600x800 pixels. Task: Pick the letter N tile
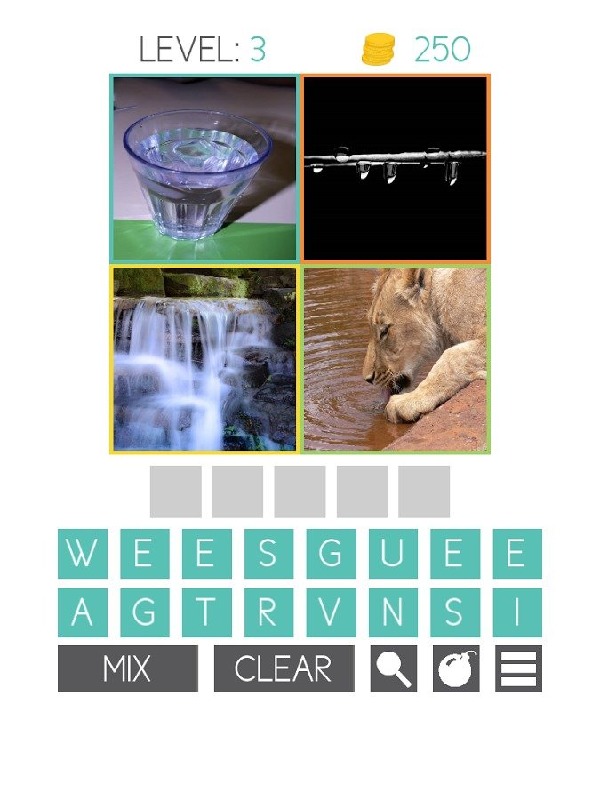point(393,612)
